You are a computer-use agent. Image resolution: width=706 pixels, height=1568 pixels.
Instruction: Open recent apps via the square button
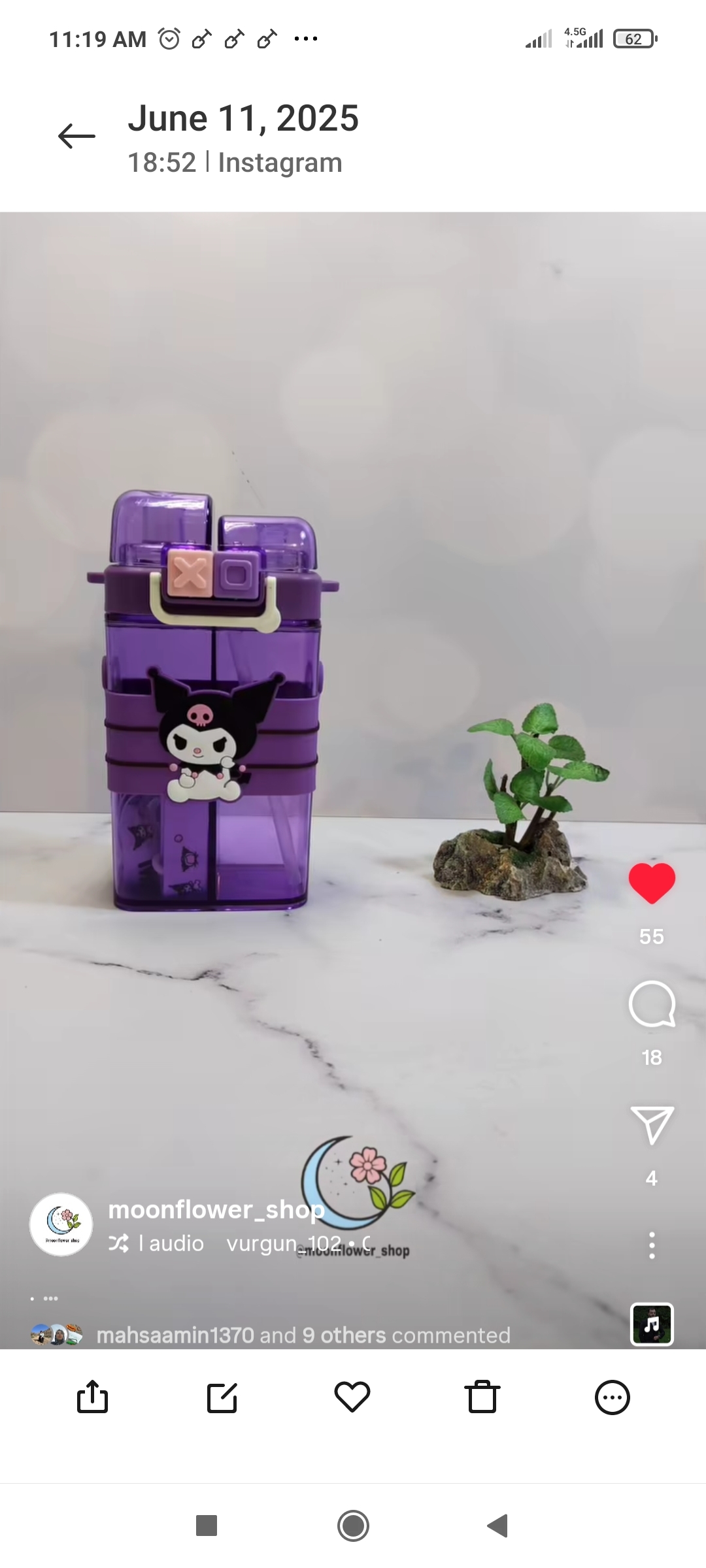click(207, 1526)
